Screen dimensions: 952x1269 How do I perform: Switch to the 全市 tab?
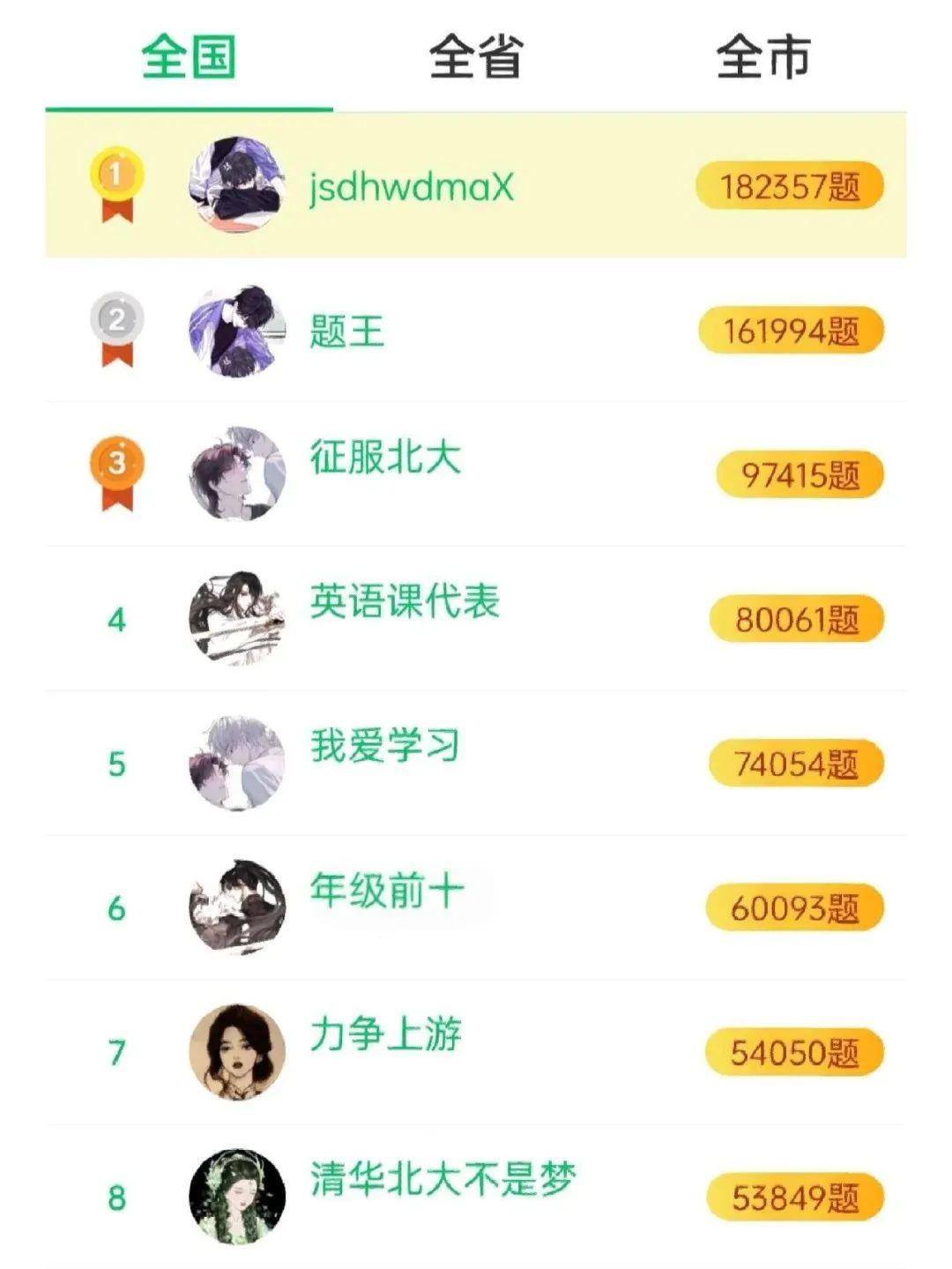[x=762, y=58]
